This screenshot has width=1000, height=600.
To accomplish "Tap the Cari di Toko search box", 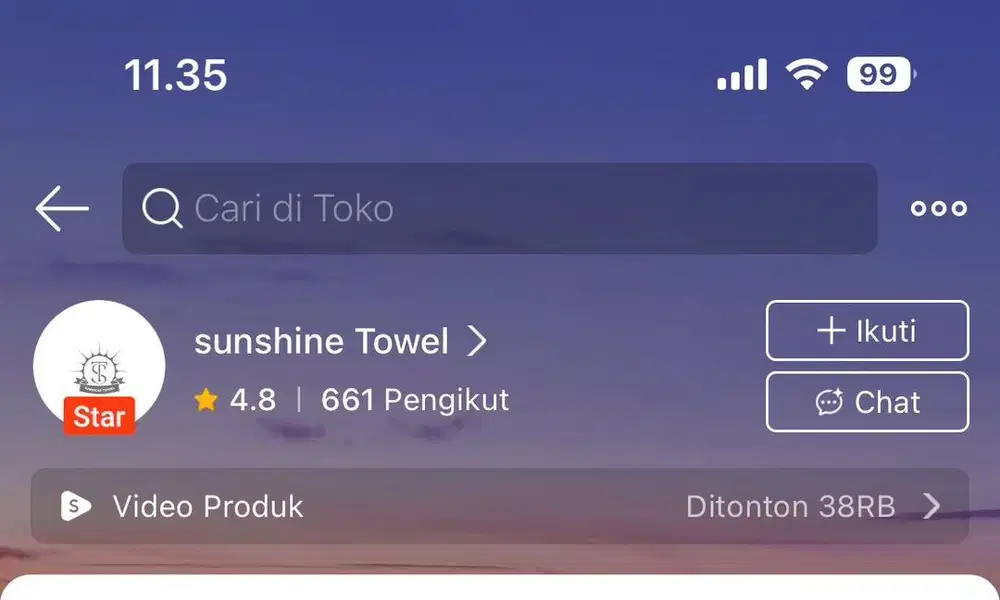I will point(500,208).
